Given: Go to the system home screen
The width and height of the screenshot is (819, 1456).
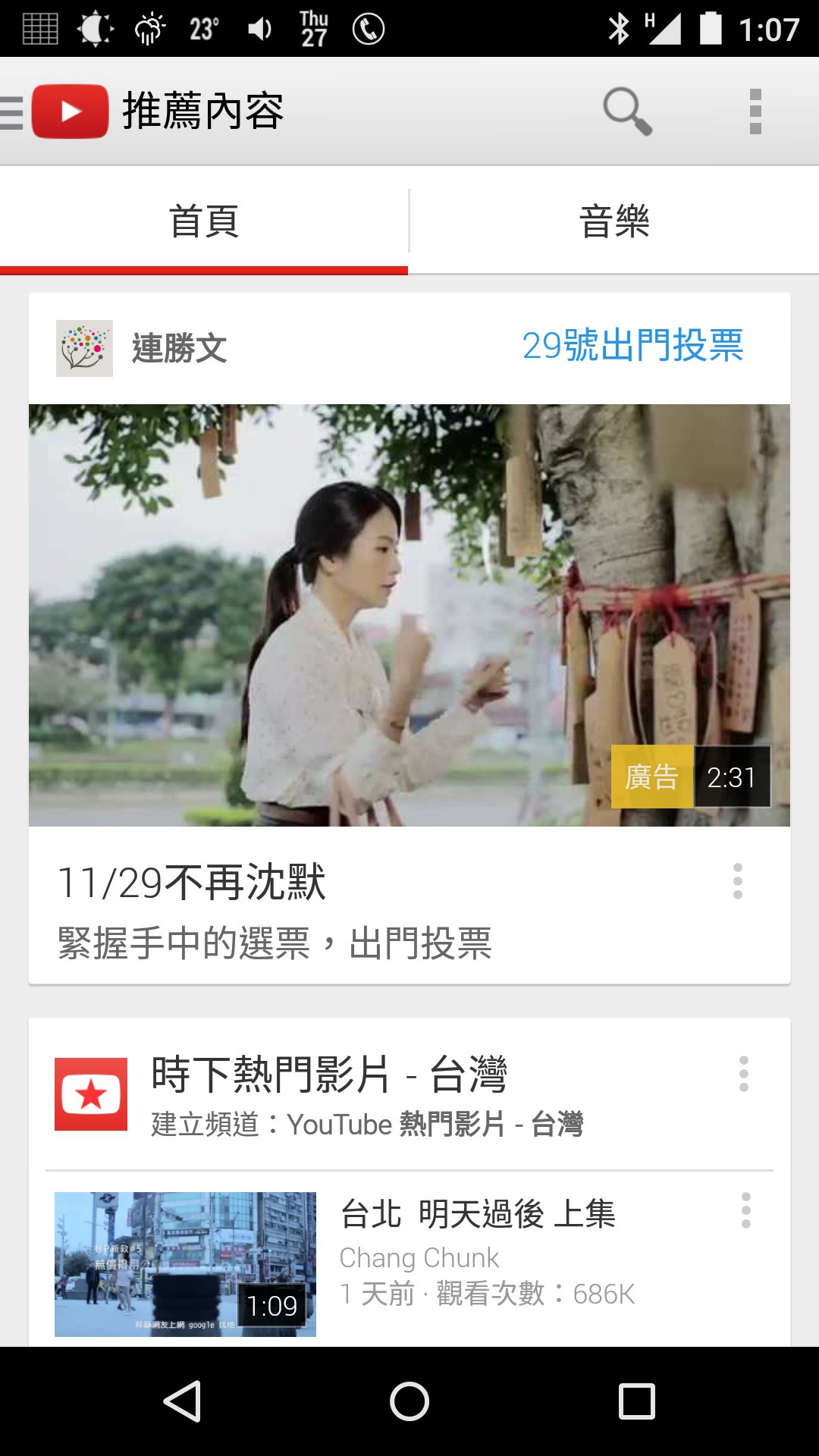Looking at the screenshot, I should click(x=409, y=1401).
